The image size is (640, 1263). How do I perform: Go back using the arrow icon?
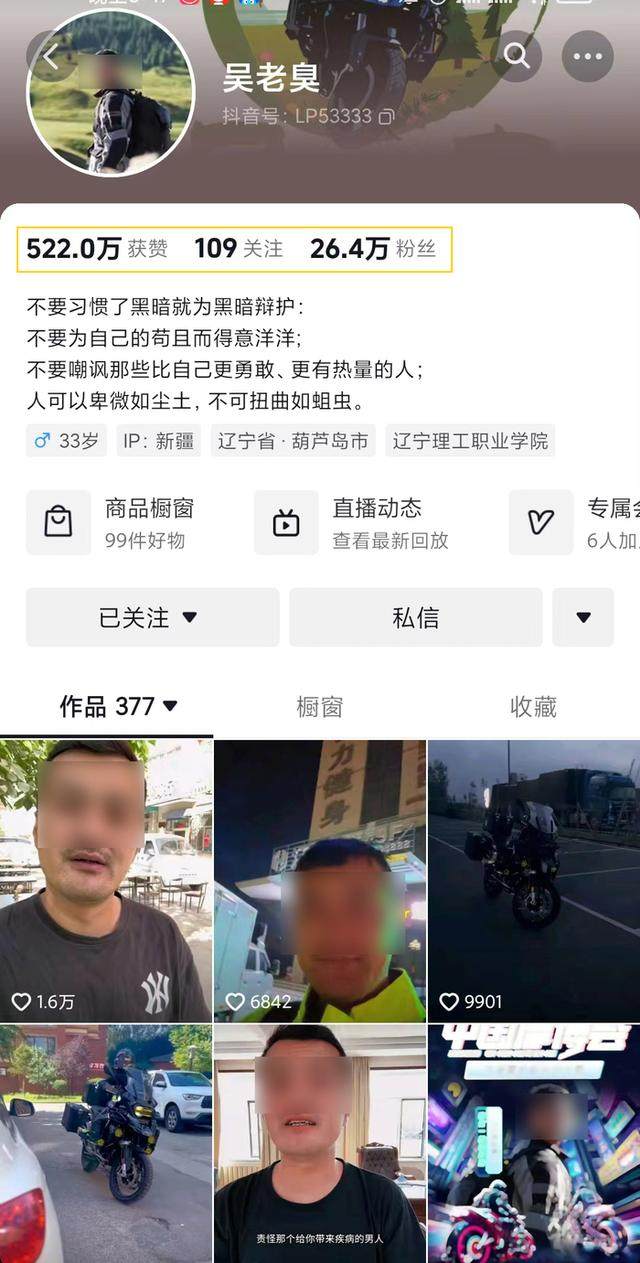(x=50, y=56)
